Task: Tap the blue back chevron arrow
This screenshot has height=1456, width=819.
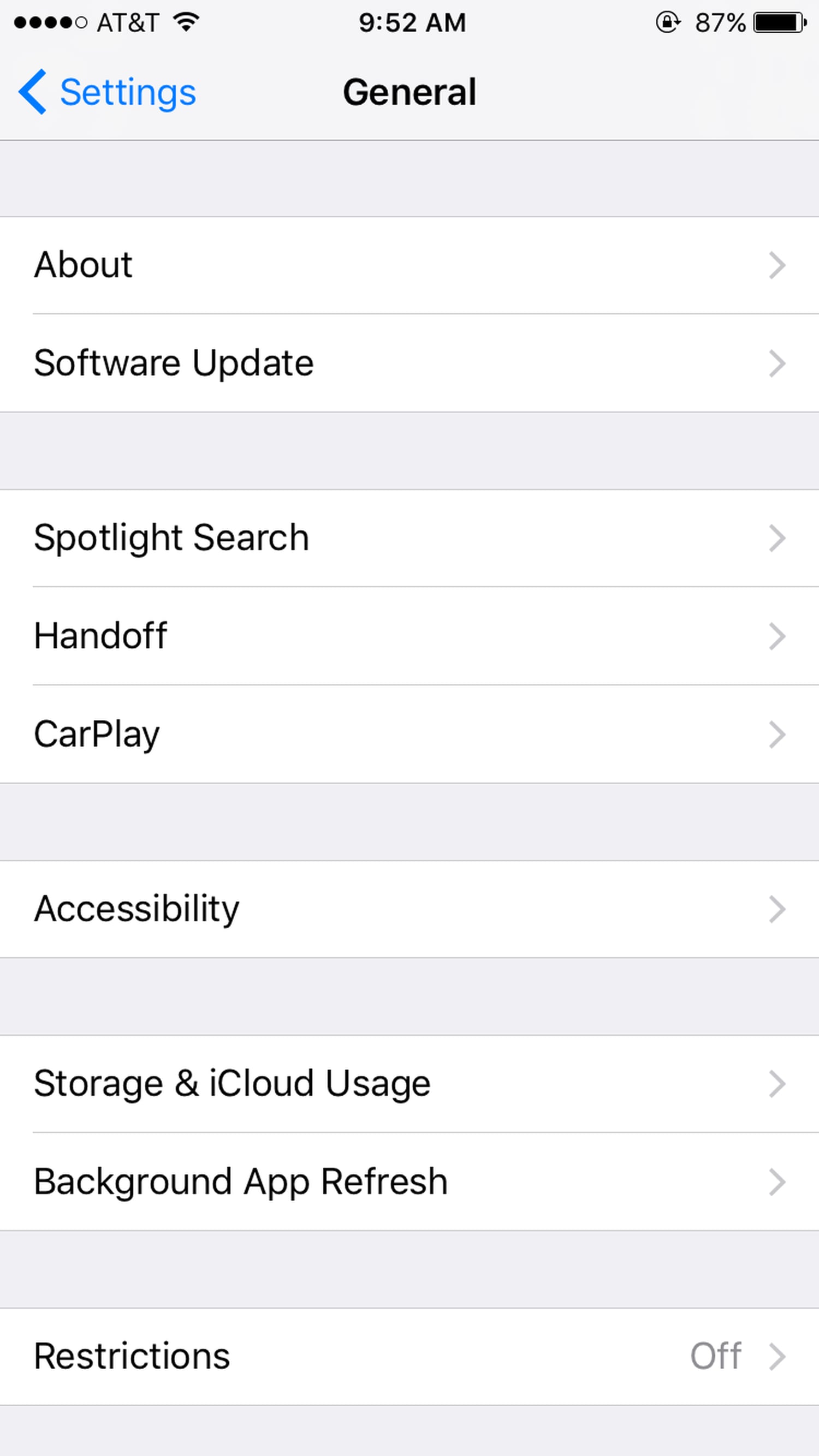Action: point(32,92)
